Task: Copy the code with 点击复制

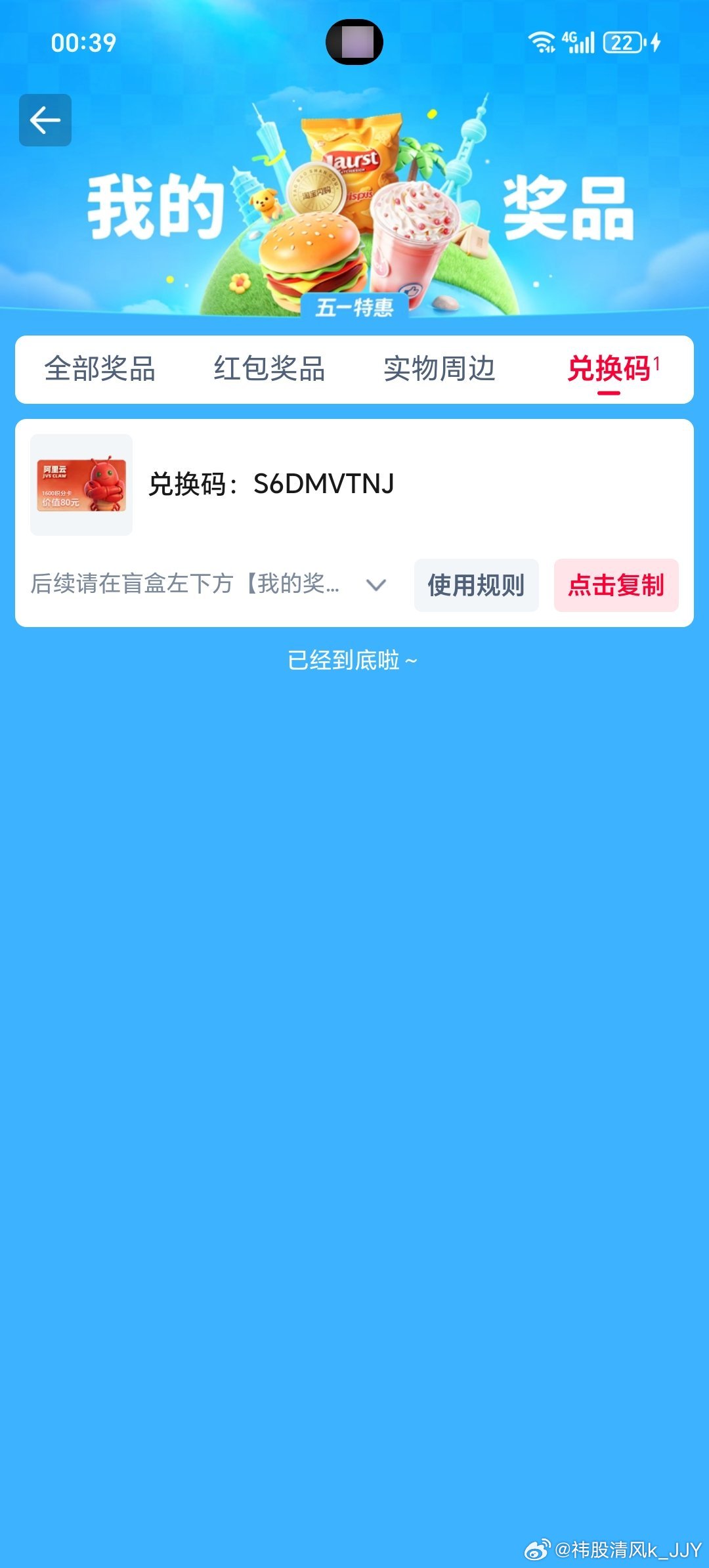Action: (616, 585)
